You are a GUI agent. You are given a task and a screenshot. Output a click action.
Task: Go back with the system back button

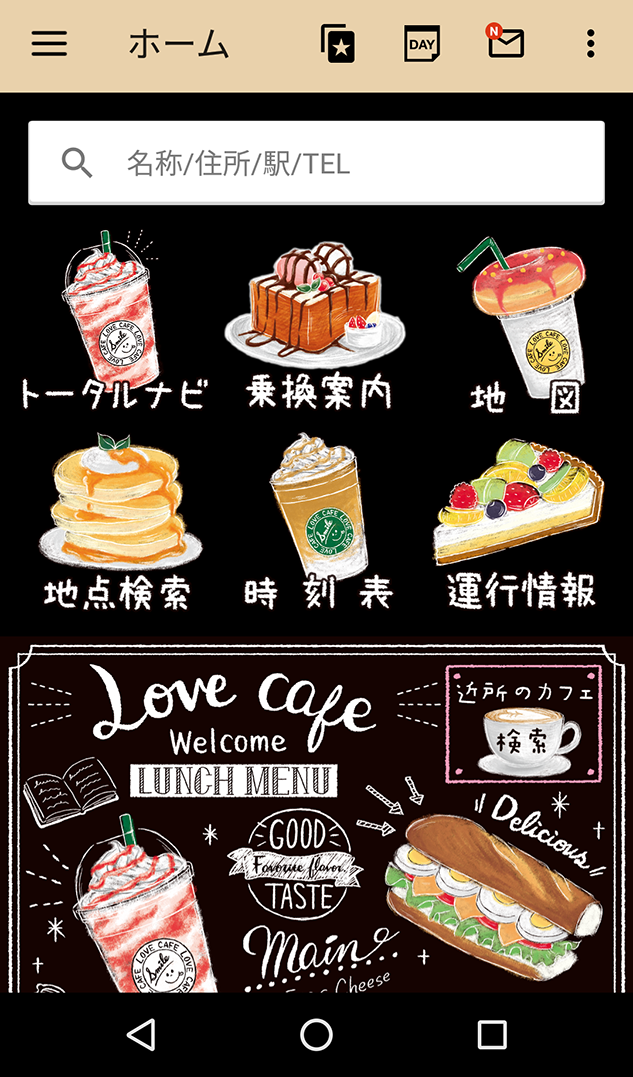tap(142, 1035)
